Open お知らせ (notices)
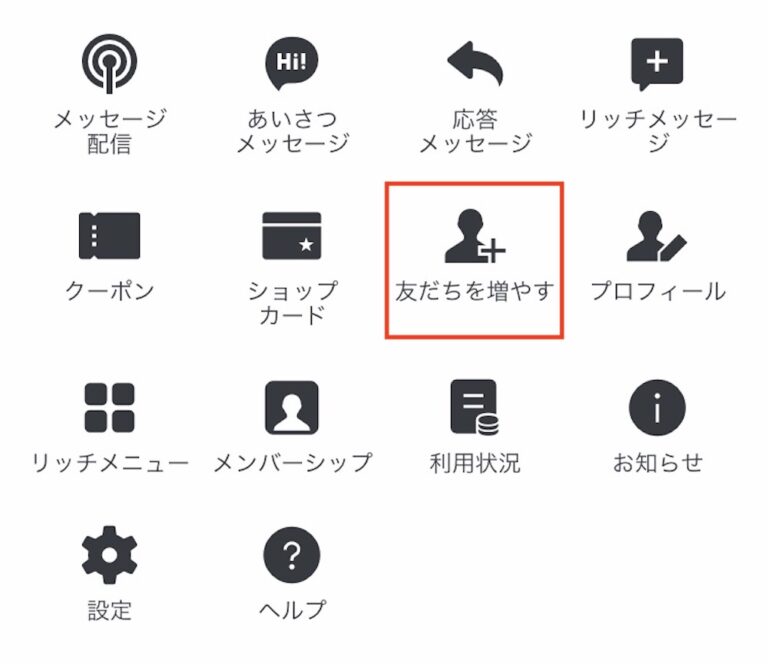768x664 pixels. 657,408
